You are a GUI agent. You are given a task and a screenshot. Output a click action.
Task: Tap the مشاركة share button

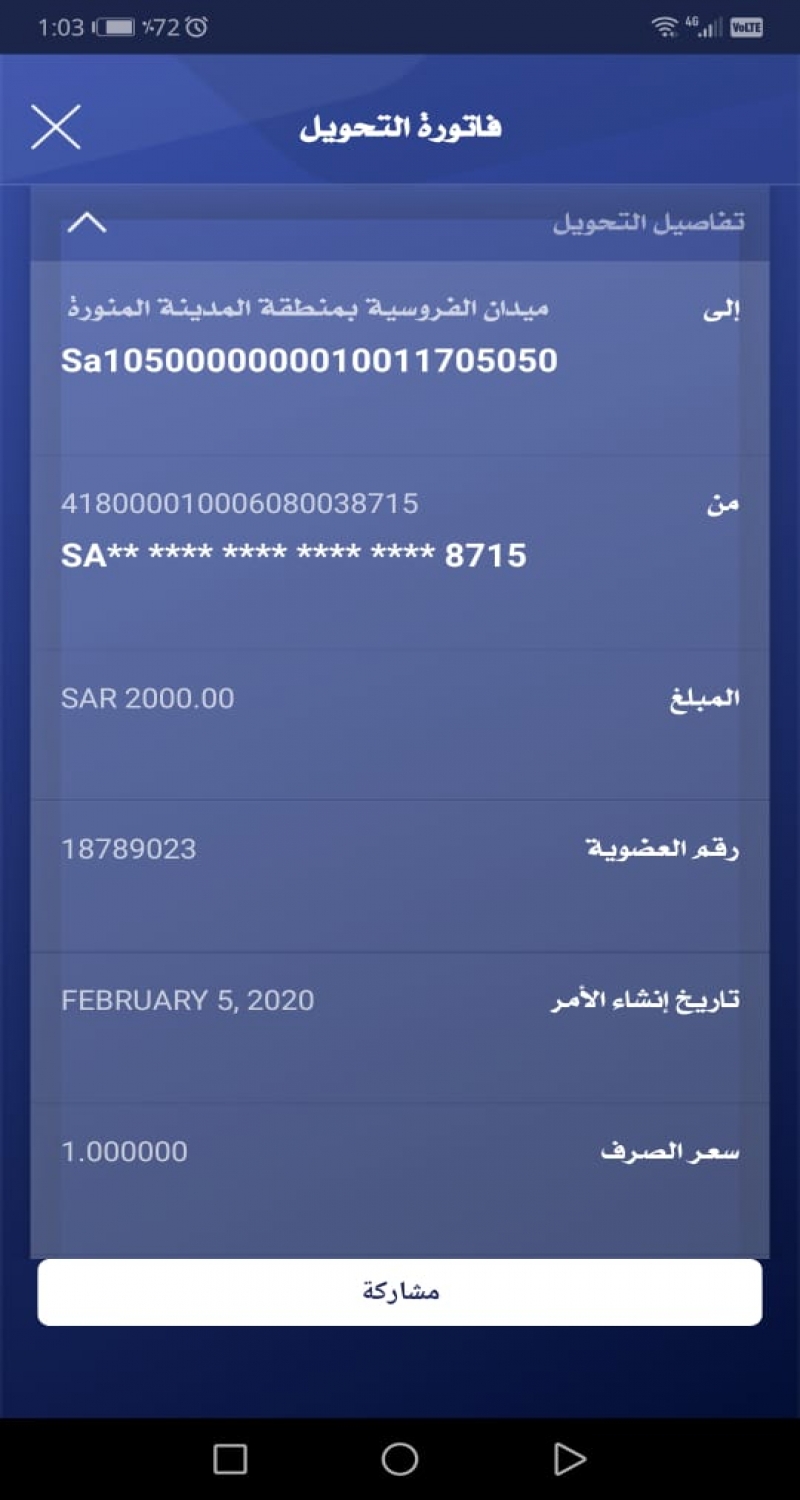(x=400, y=1292)
